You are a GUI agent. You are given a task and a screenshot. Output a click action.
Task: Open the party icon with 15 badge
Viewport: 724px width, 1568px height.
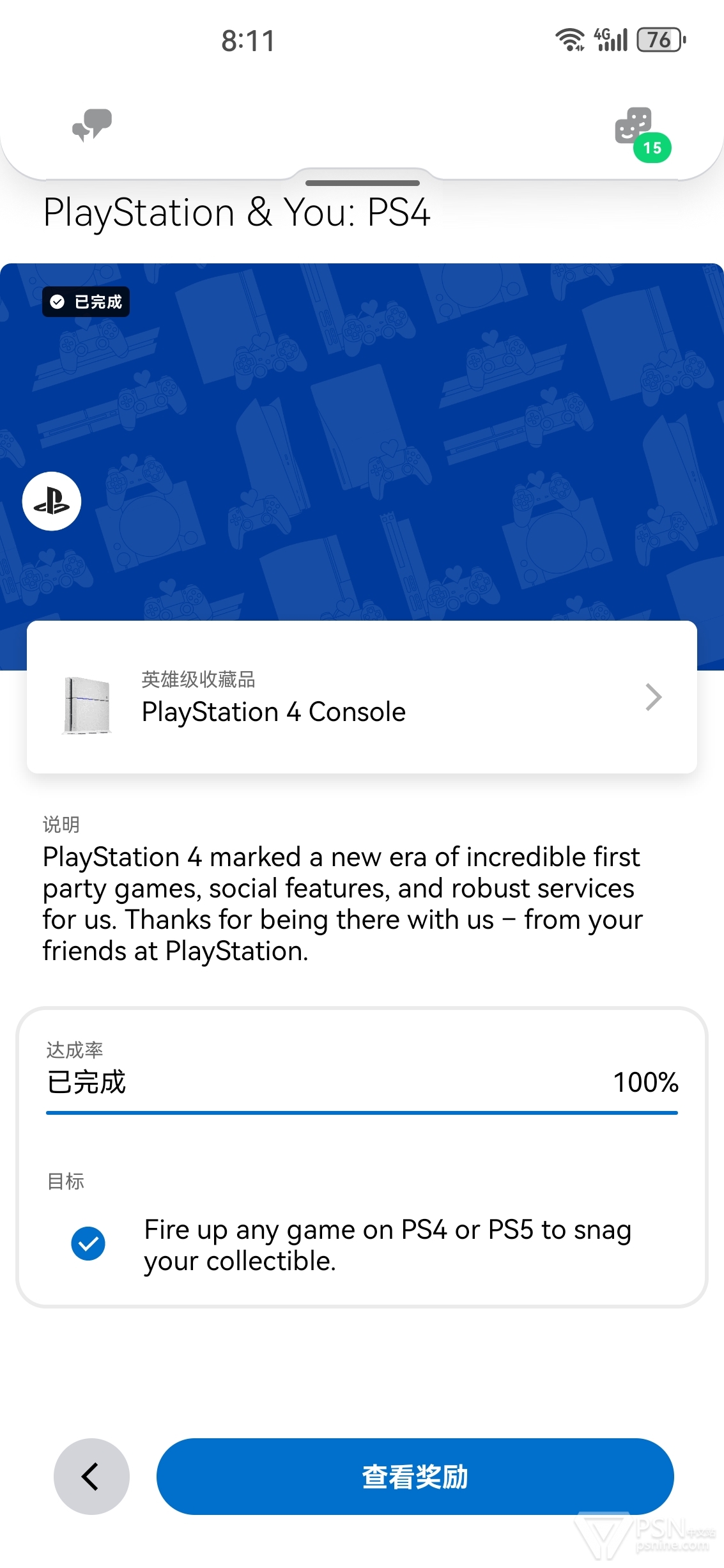[x=635, y=128]
